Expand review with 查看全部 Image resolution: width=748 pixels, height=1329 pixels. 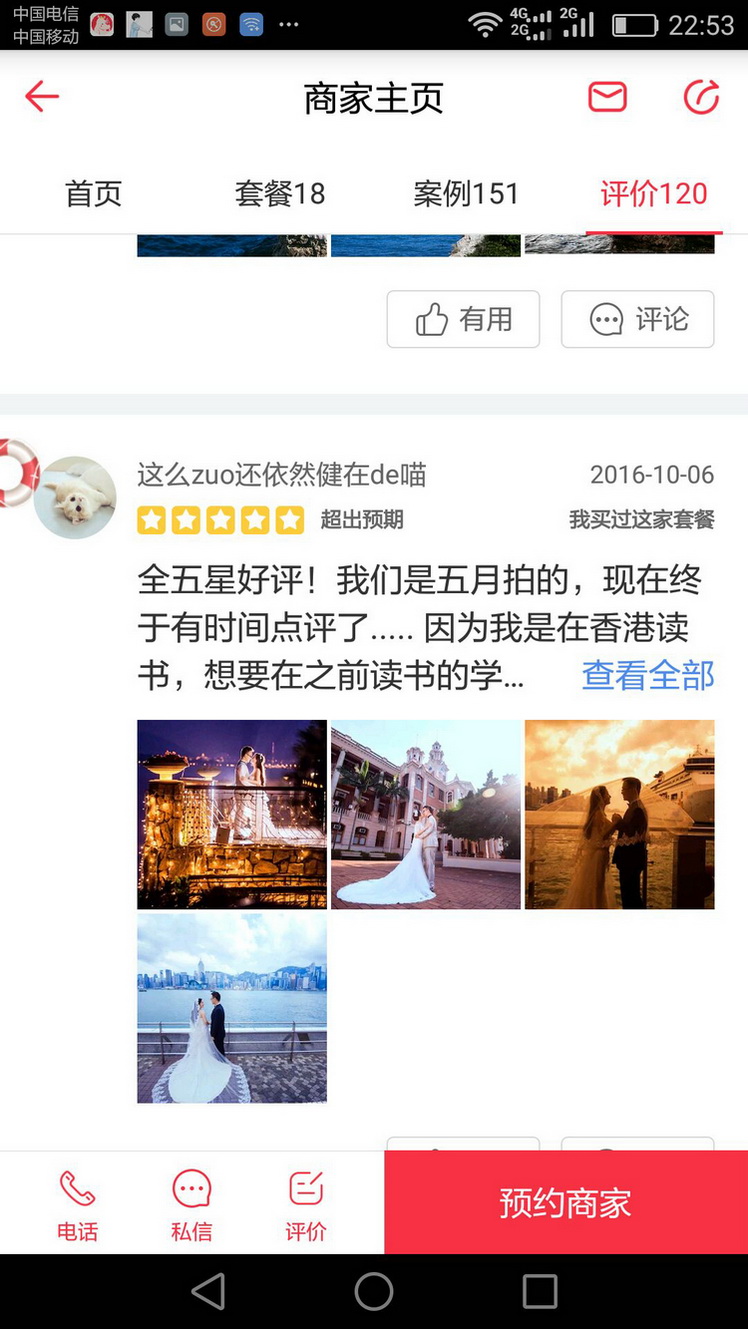pos(648,676)
